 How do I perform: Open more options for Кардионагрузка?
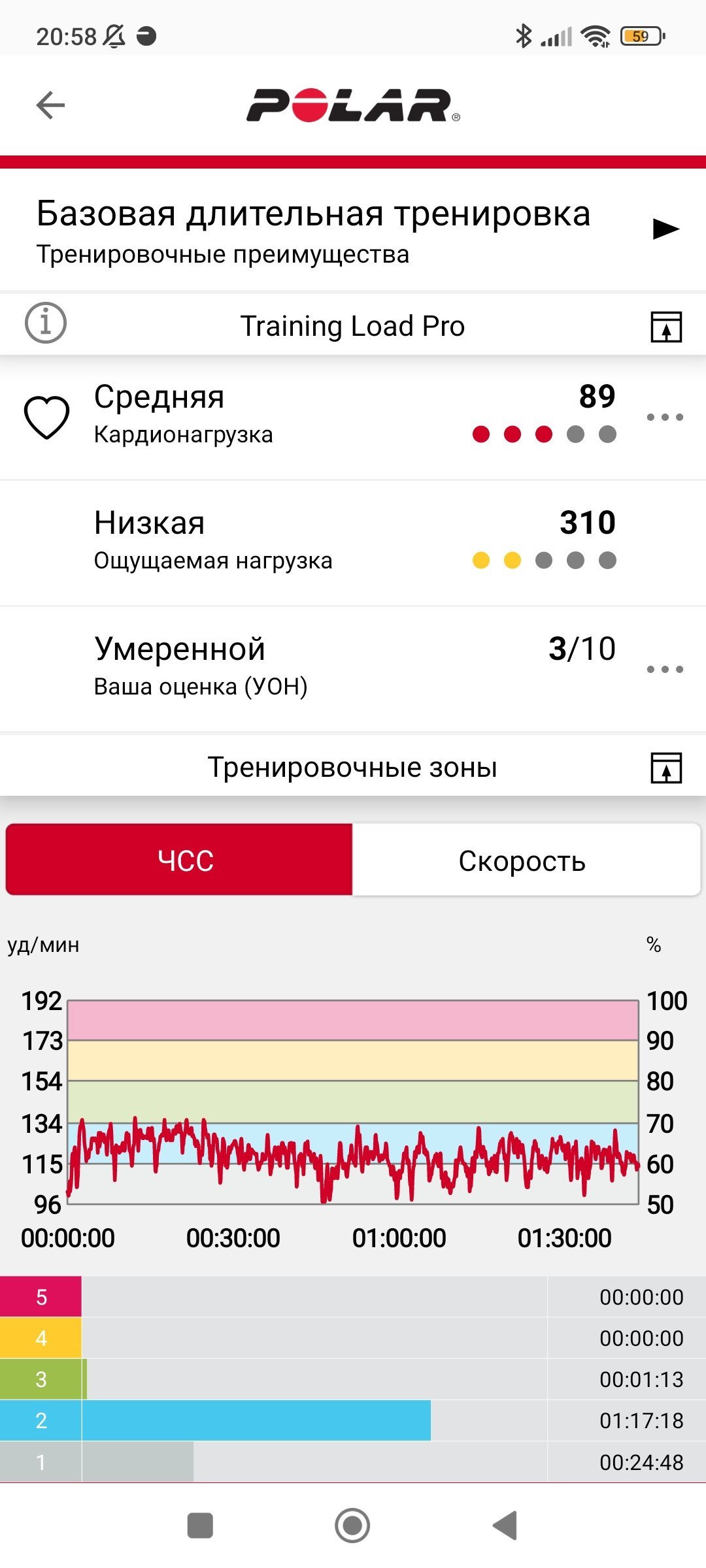coord(665,417)
